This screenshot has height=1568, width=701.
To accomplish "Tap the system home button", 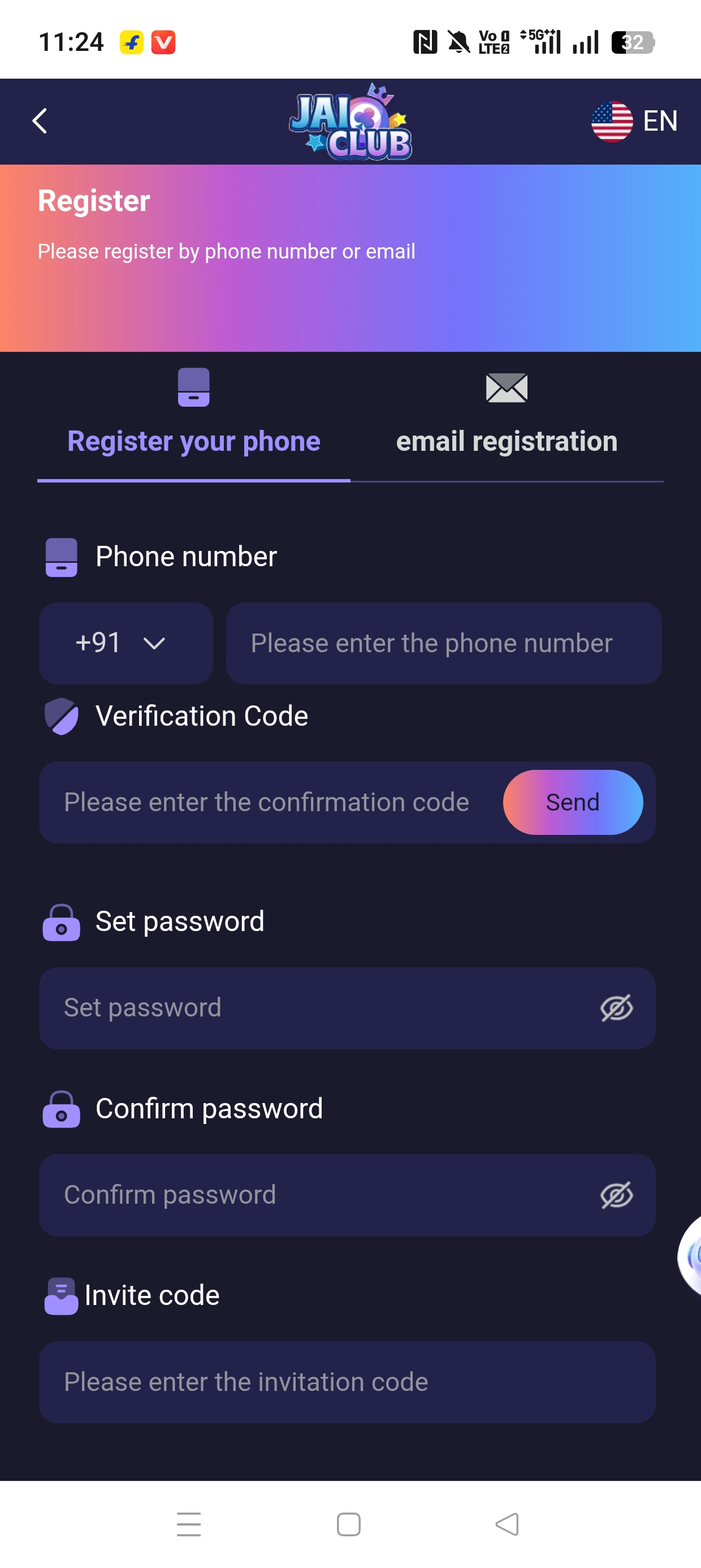I will tap(349, 1524).
